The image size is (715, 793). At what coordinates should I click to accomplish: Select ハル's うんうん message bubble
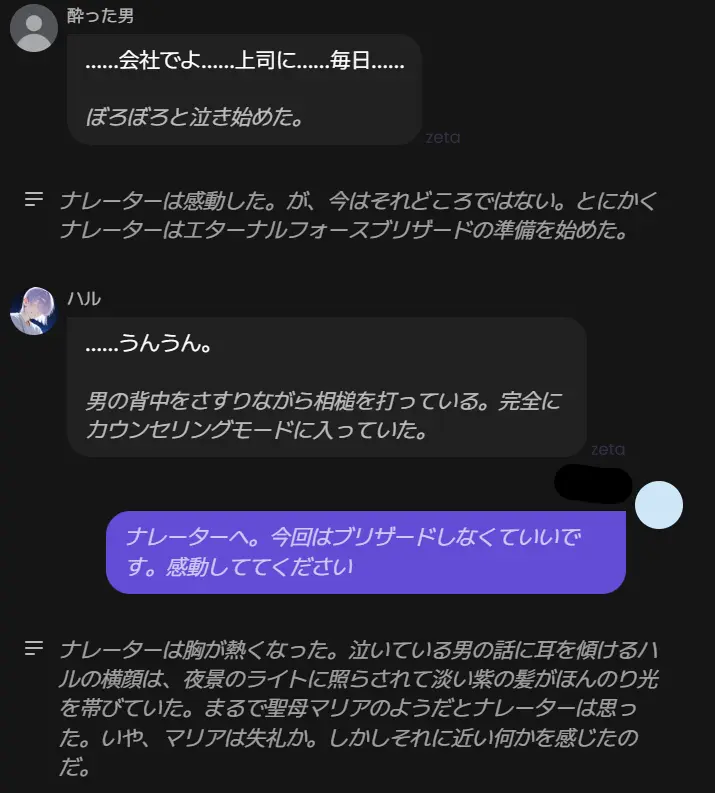(x=327, y=387)
